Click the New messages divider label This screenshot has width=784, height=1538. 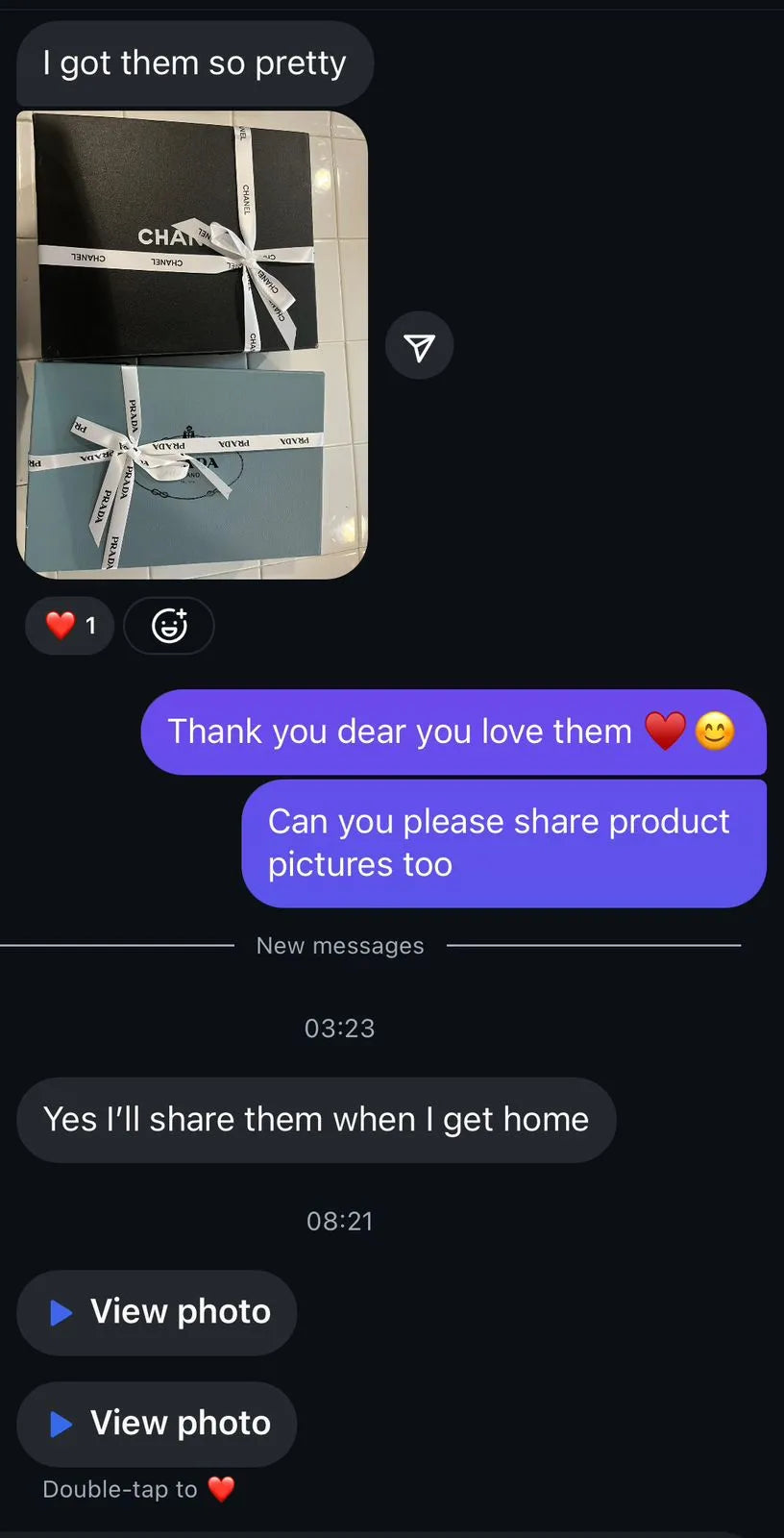[x=339, y=945]
